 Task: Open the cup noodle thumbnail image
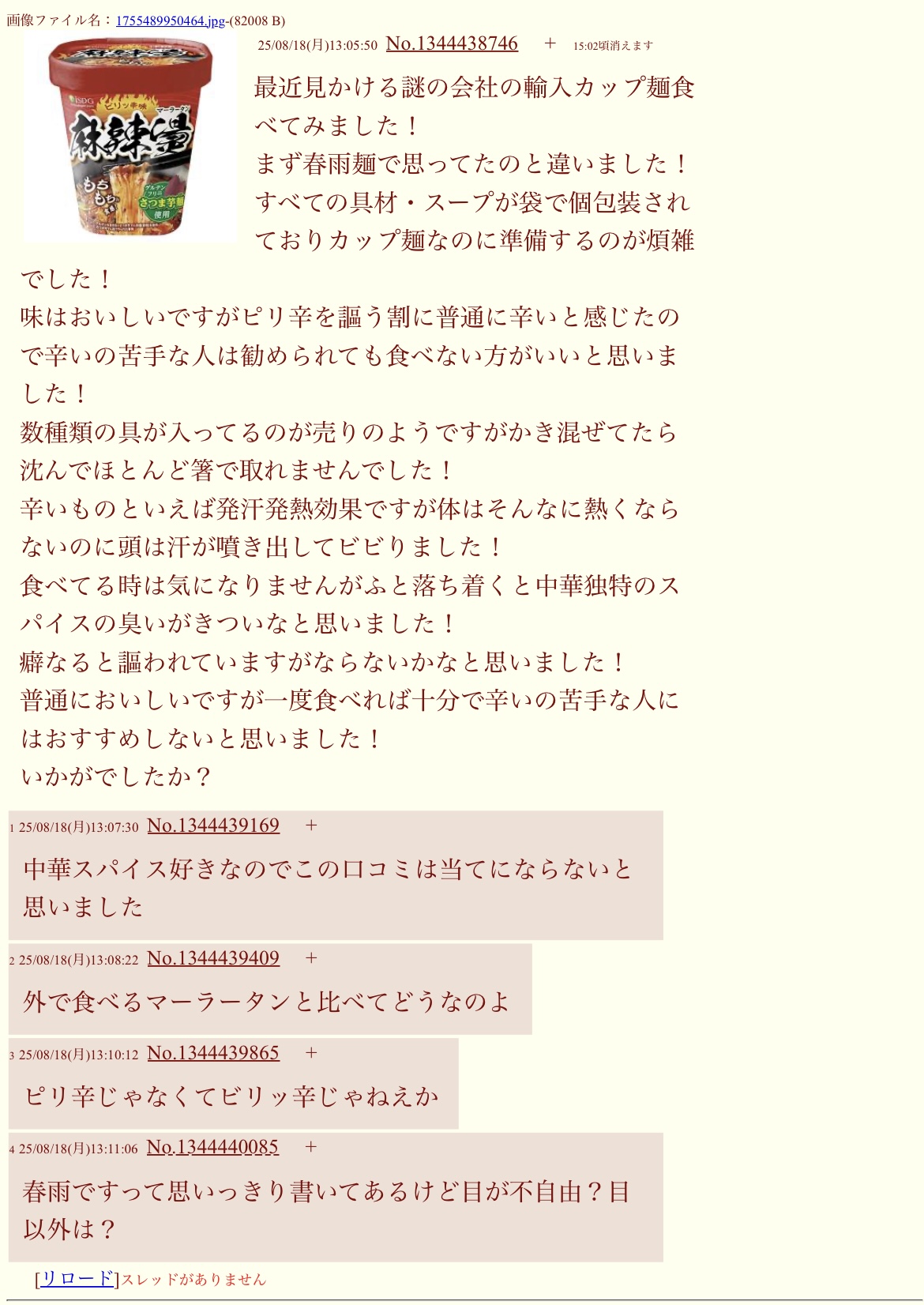130,139
